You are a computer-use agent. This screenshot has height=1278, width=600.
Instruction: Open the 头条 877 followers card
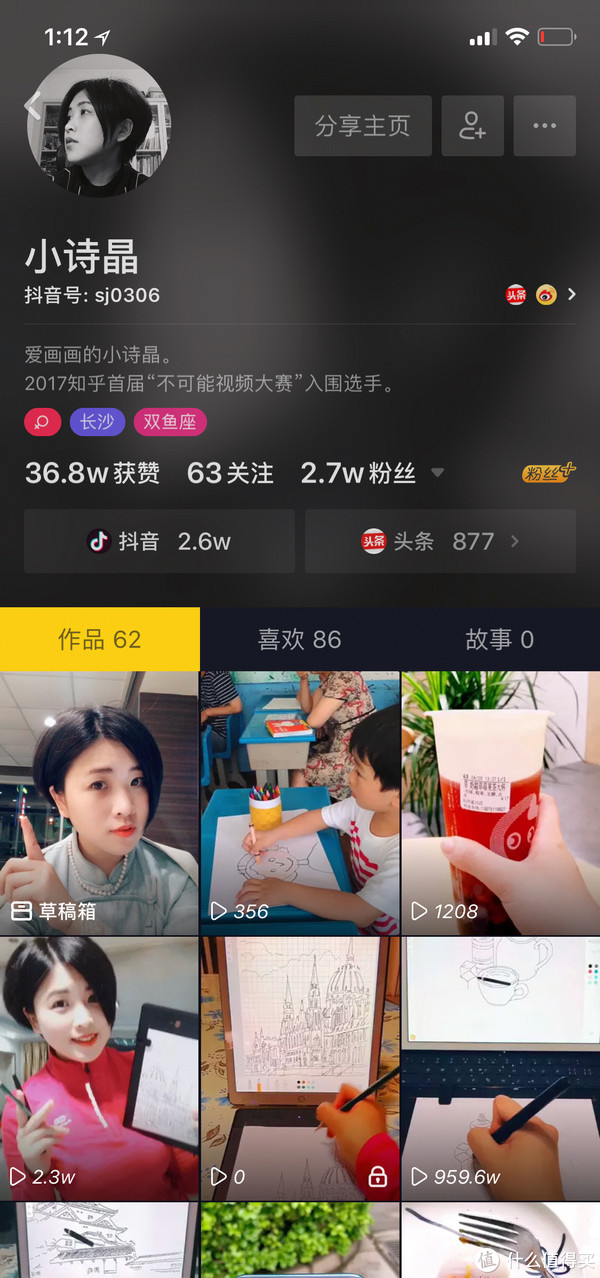pos(440,541)
